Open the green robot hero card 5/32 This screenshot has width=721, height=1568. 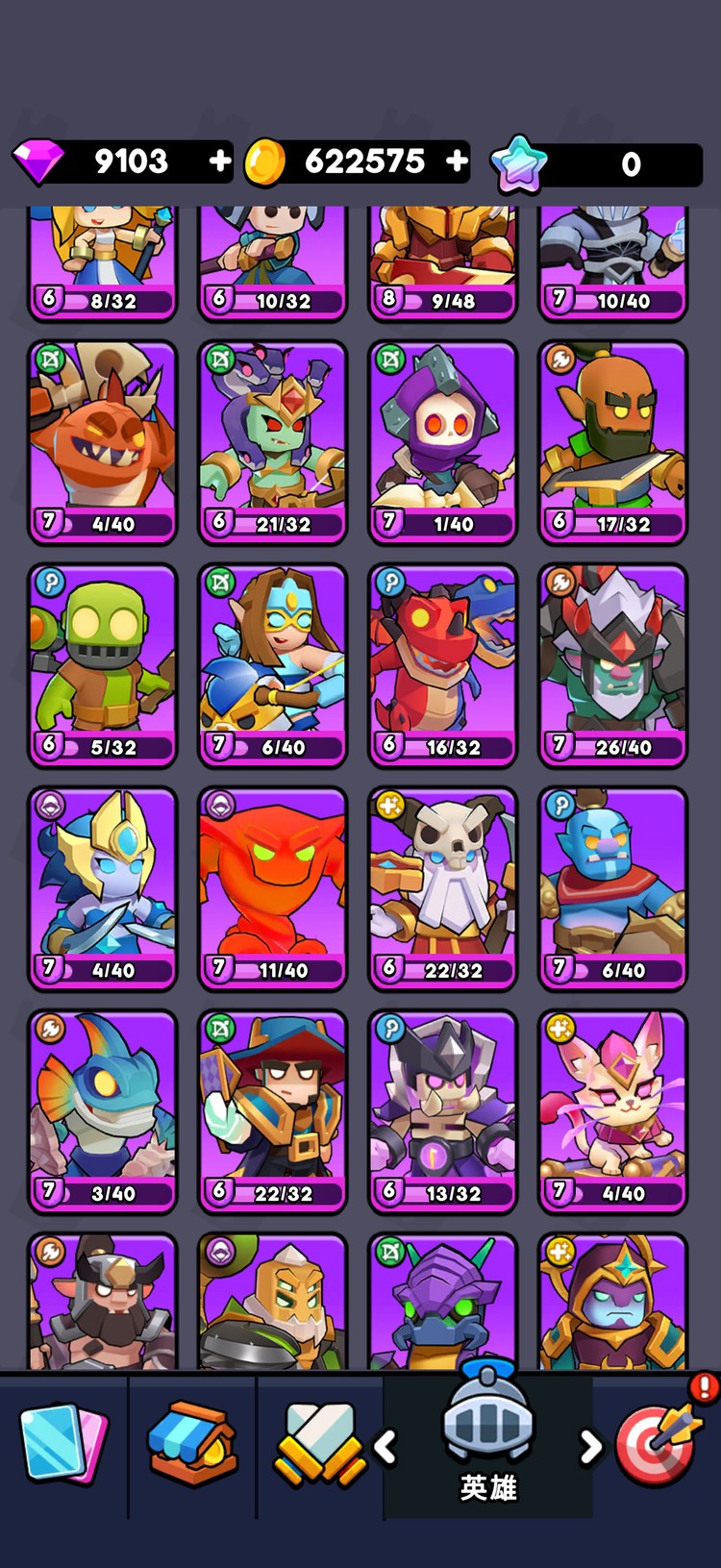point(102,666)
